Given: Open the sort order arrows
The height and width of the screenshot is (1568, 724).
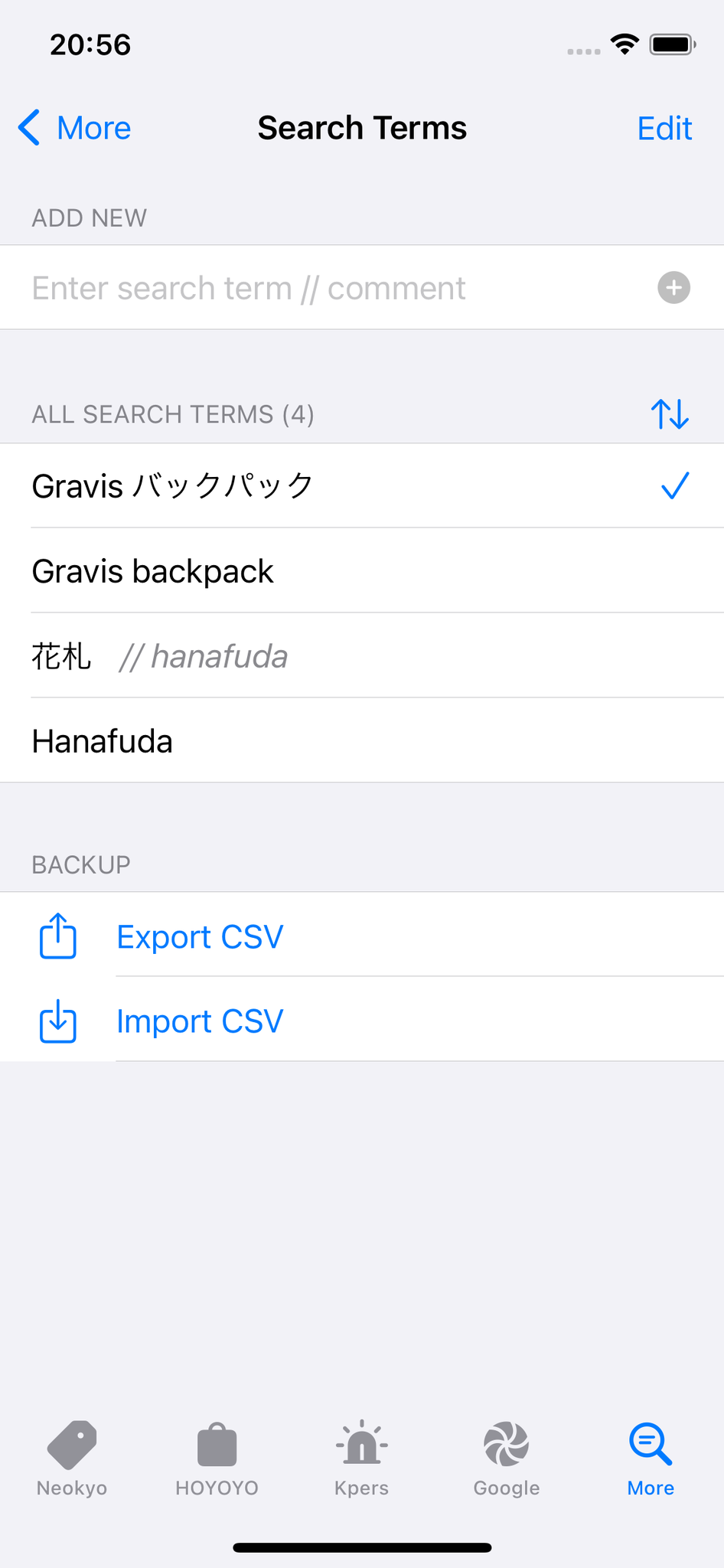Looking at the screenshot, I should click(670, 414).
